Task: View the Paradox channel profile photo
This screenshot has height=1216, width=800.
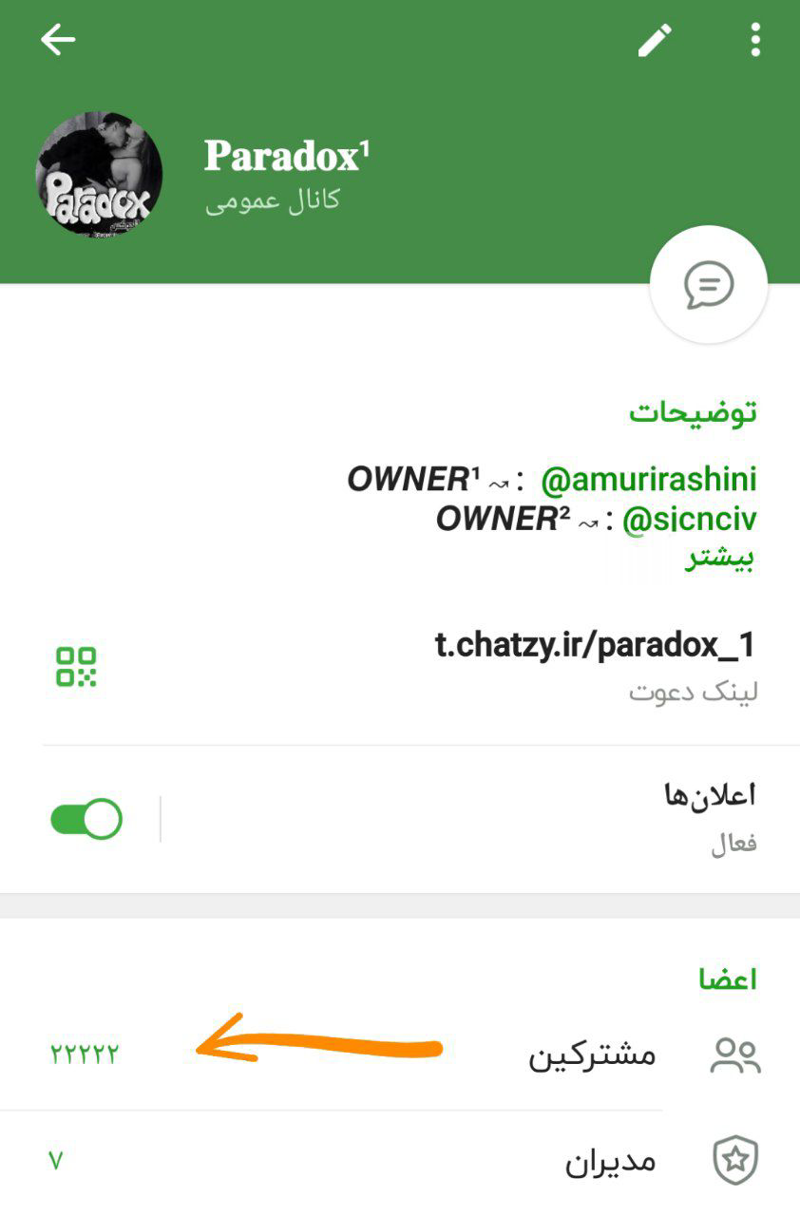Action: click(98, 173)
